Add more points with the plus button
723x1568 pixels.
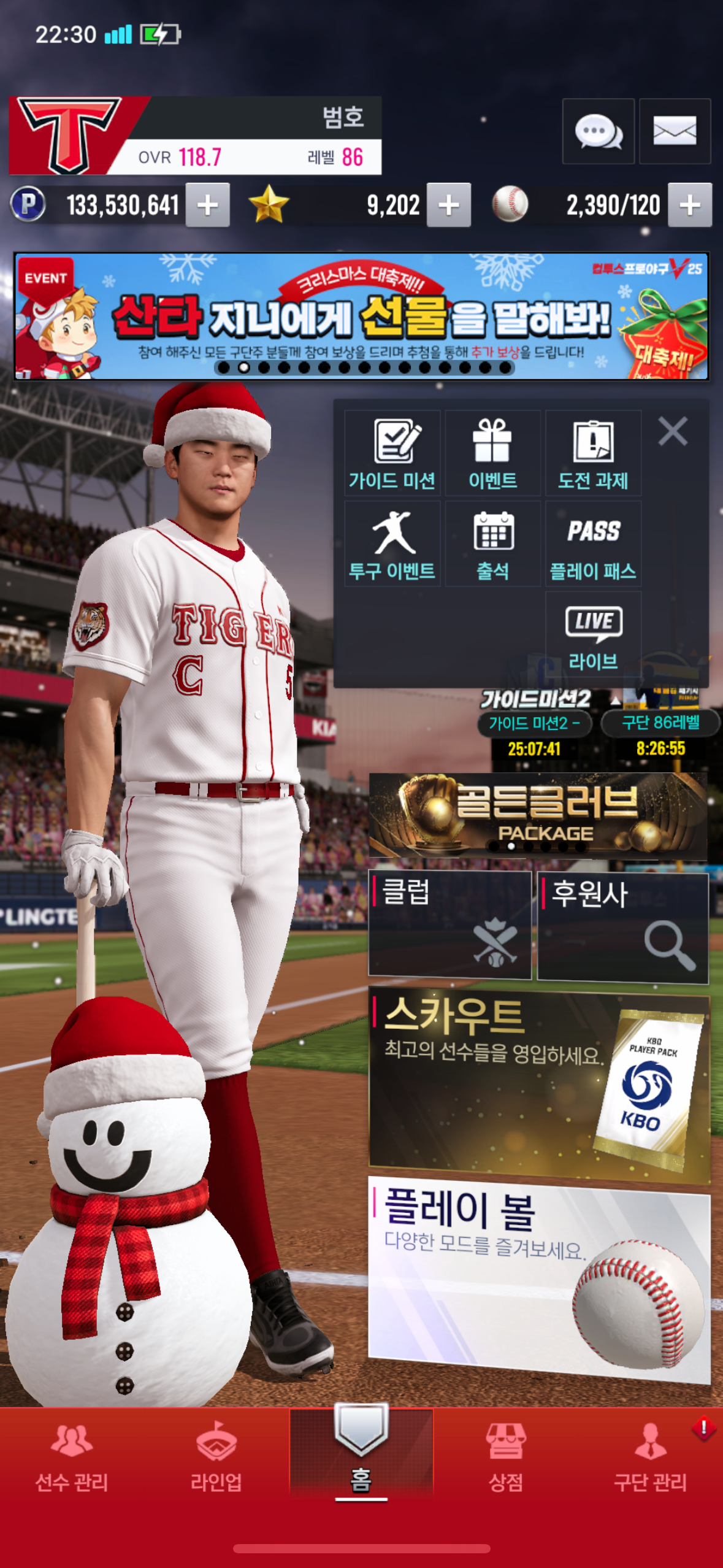click(208, 205)
